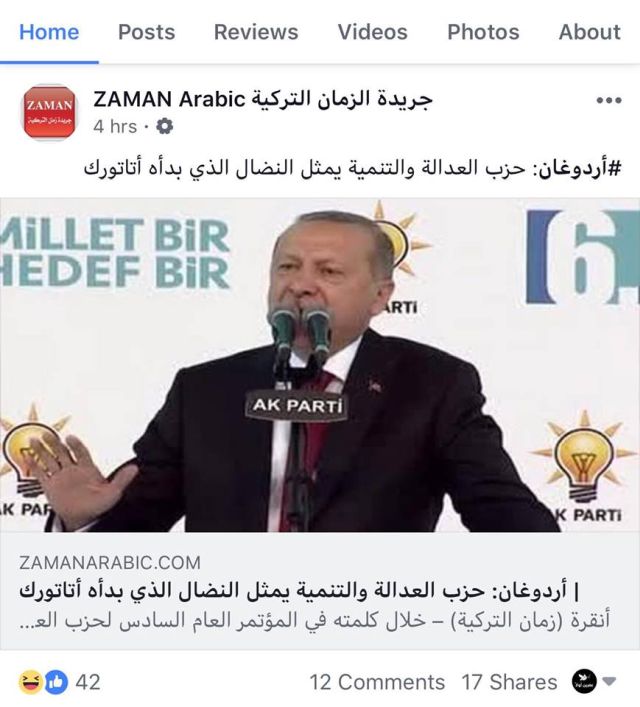Viewport: 640px width, 707px height.
Task: Open the post's three-dot options menu
Action: pos(608,101)
